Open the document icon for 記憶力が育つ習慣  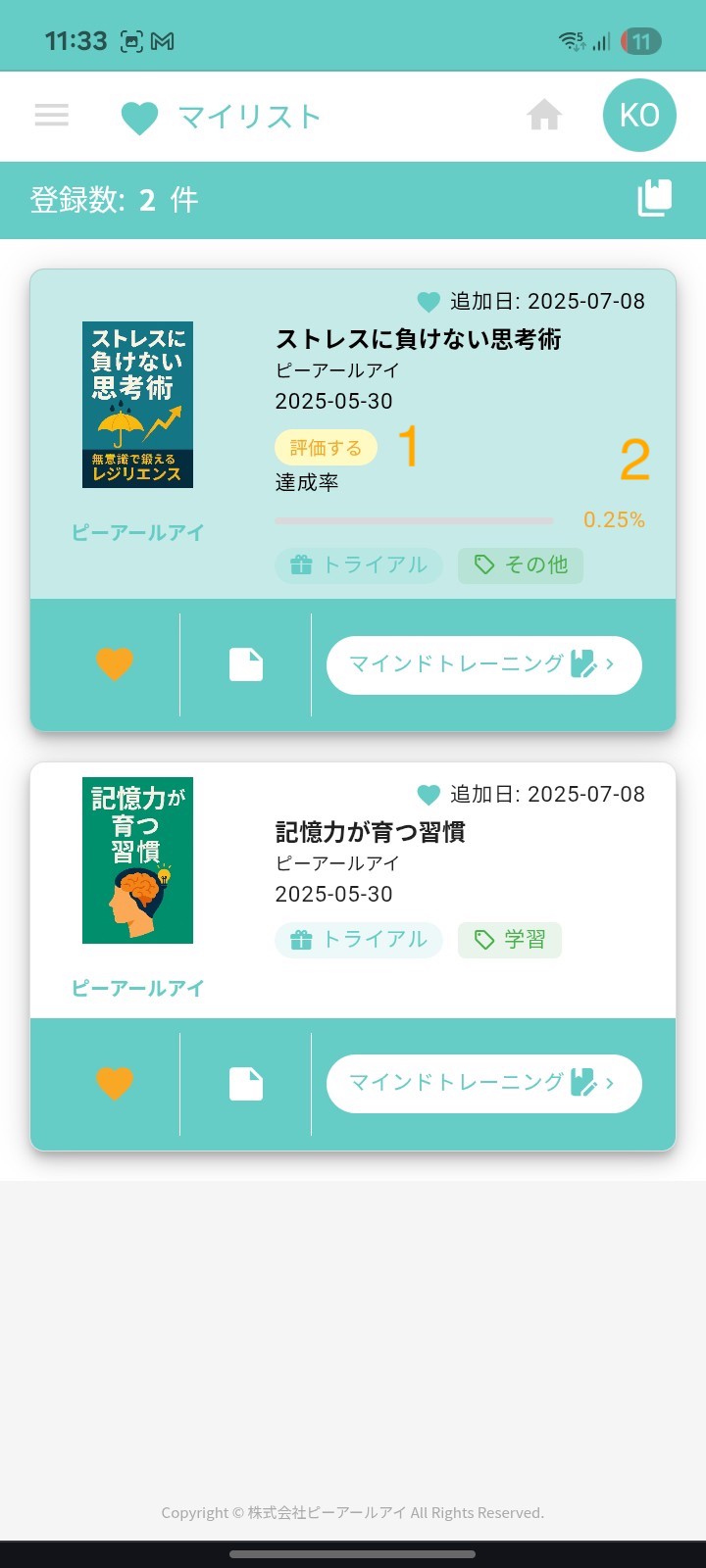246,1083
